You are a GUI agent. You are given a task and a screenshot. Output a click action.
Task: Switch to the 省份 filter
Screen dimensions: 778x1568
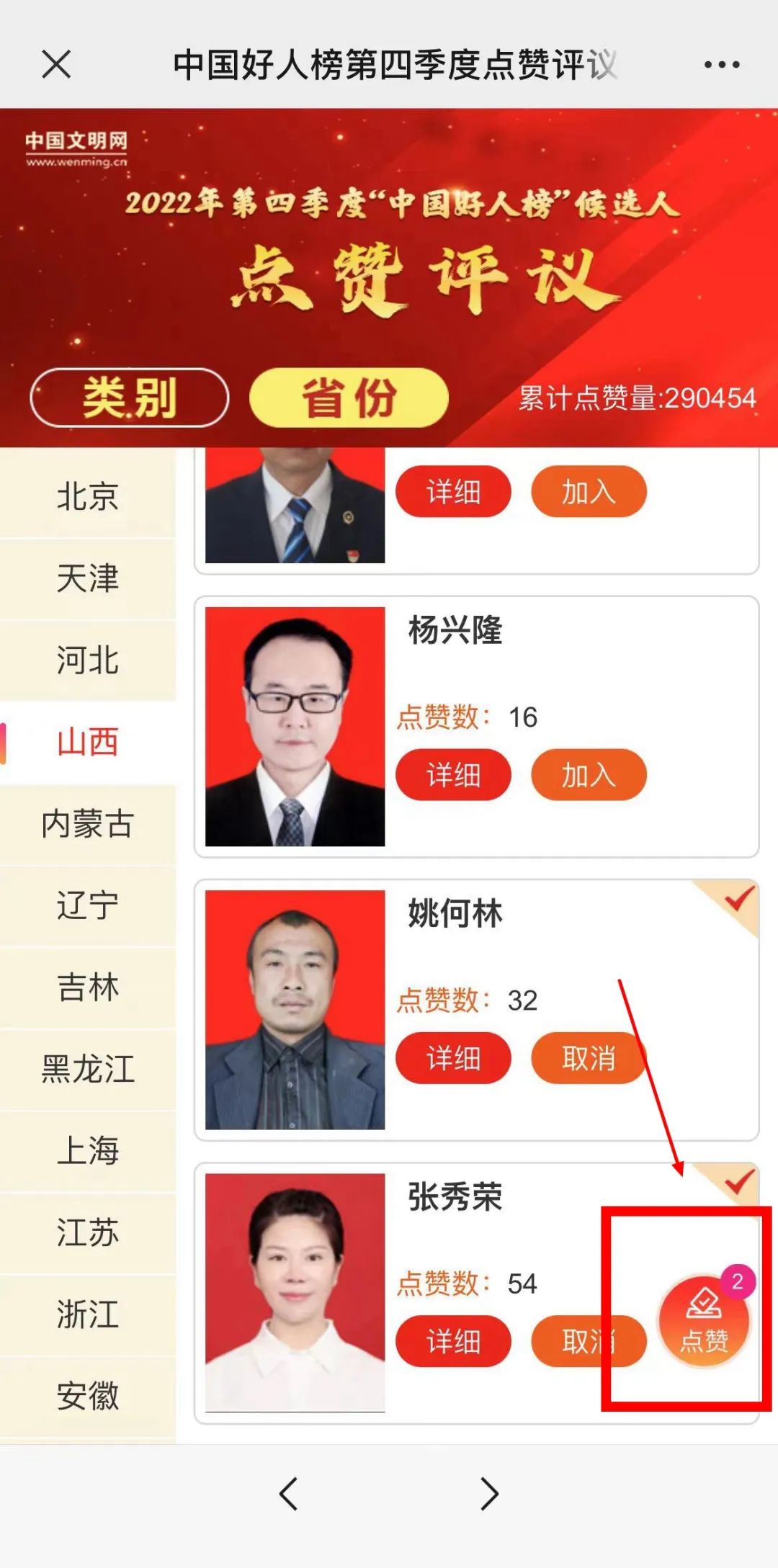pyautogui.click(x=349, y=398)
